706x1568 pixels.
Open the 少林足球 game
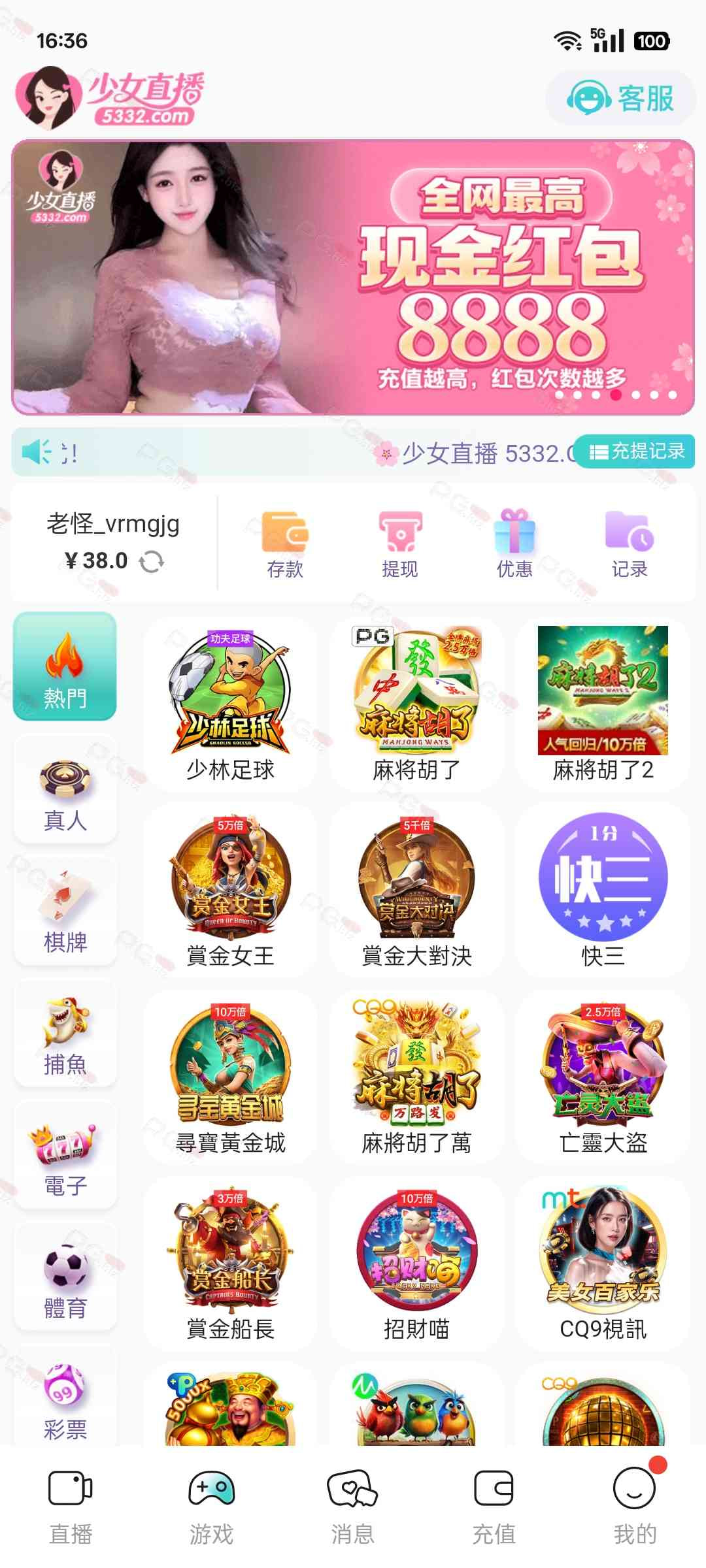click(x=230, y=706)
